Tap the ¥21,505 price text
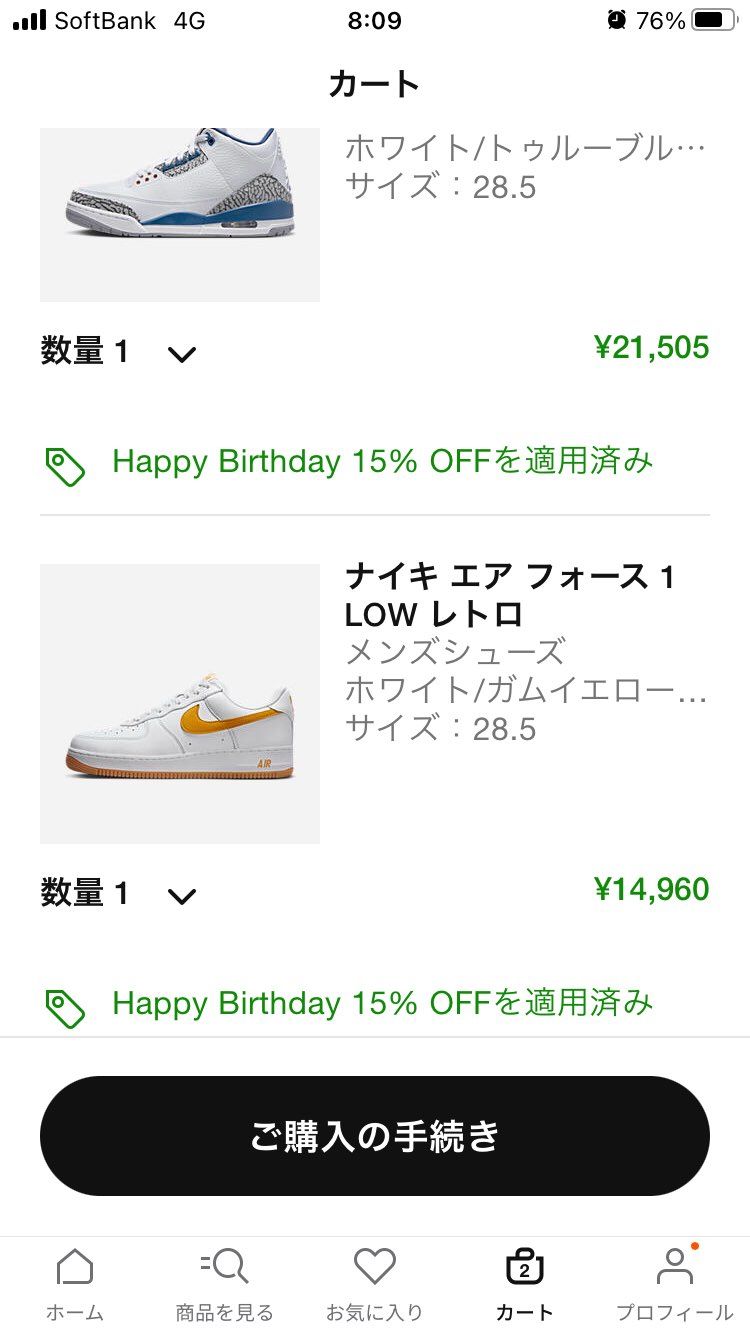The height and width of the screenshot is (1334, 750). point(654,348)
